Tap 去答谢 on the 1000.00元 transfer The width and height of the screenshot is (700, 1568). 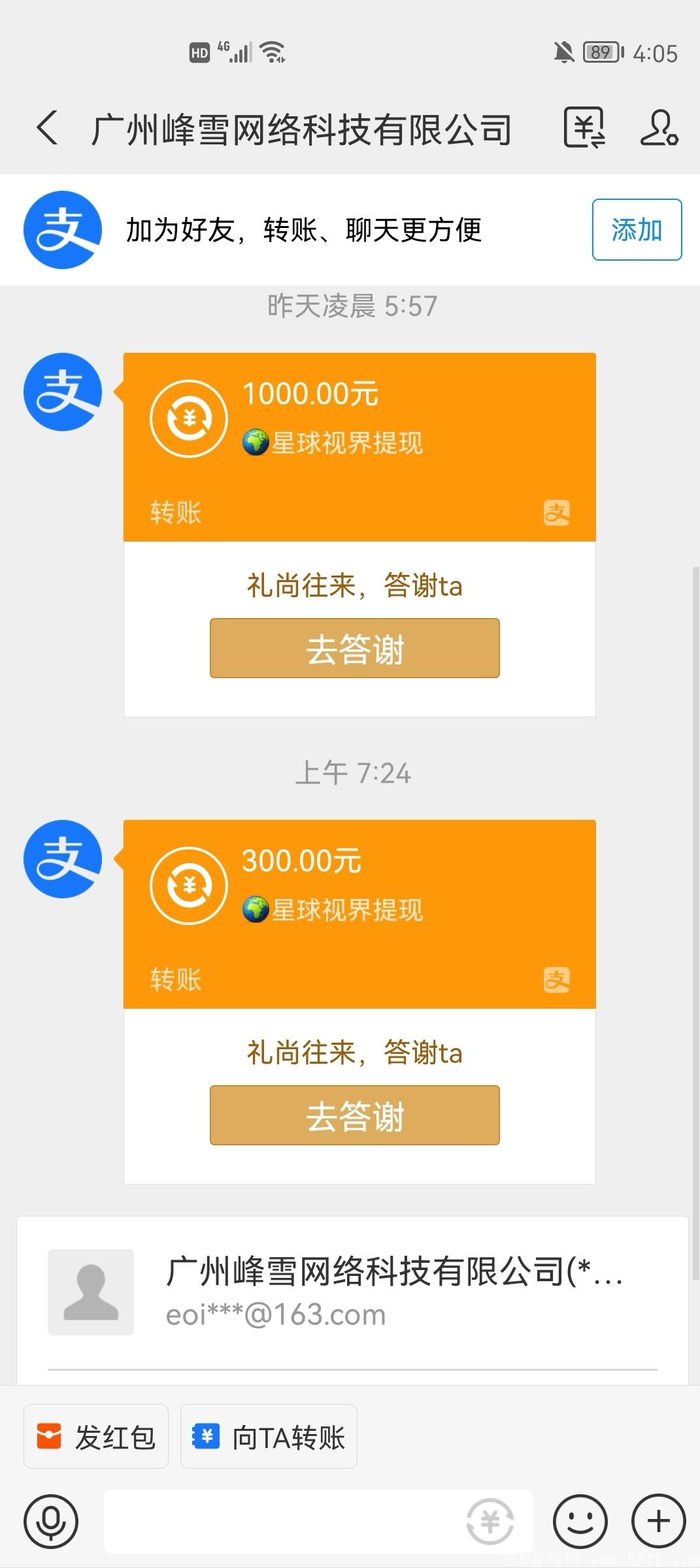[x=354, y=647]
